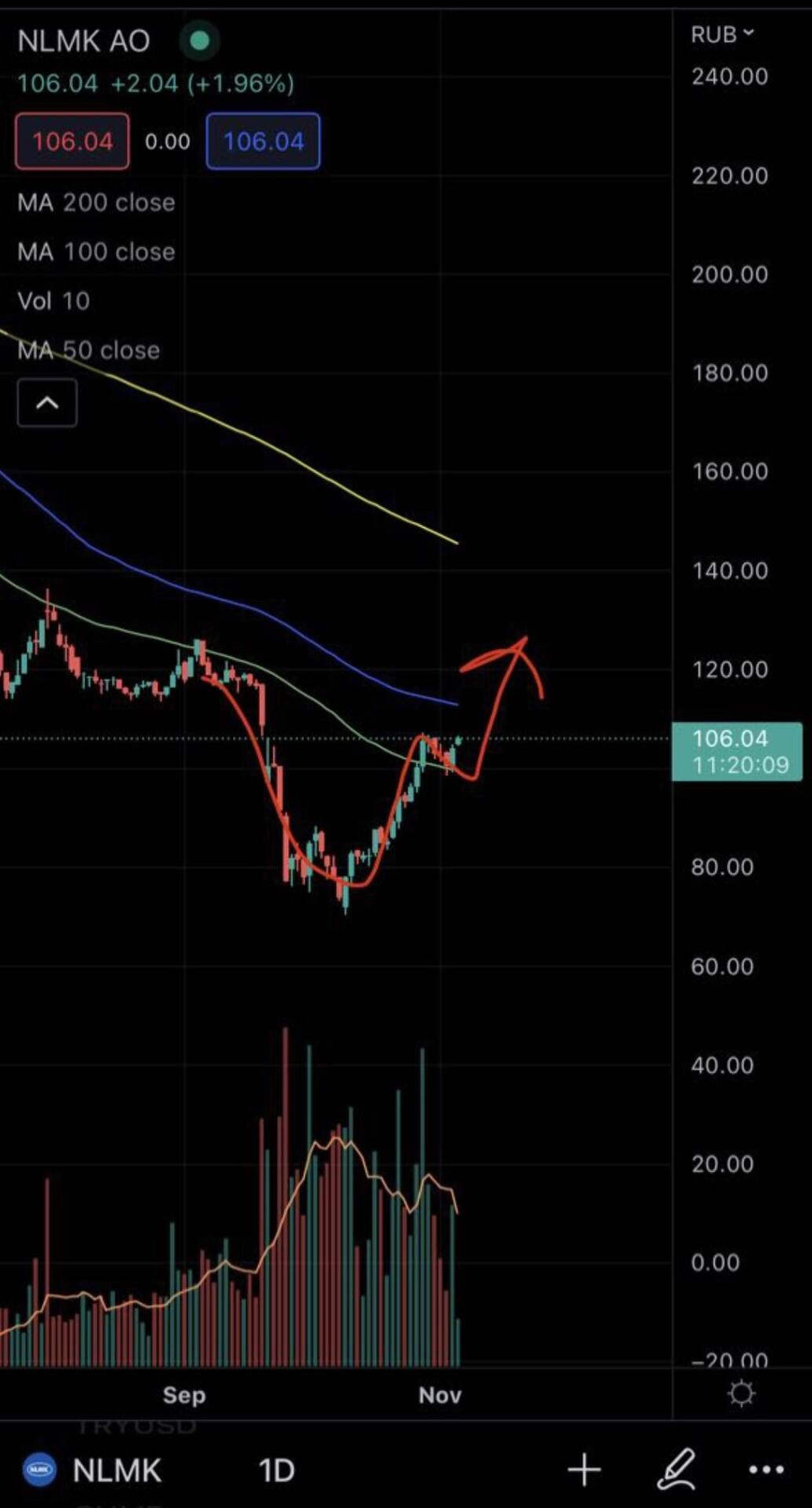Collapse the indicator legend with the chevron

[47, 403]
